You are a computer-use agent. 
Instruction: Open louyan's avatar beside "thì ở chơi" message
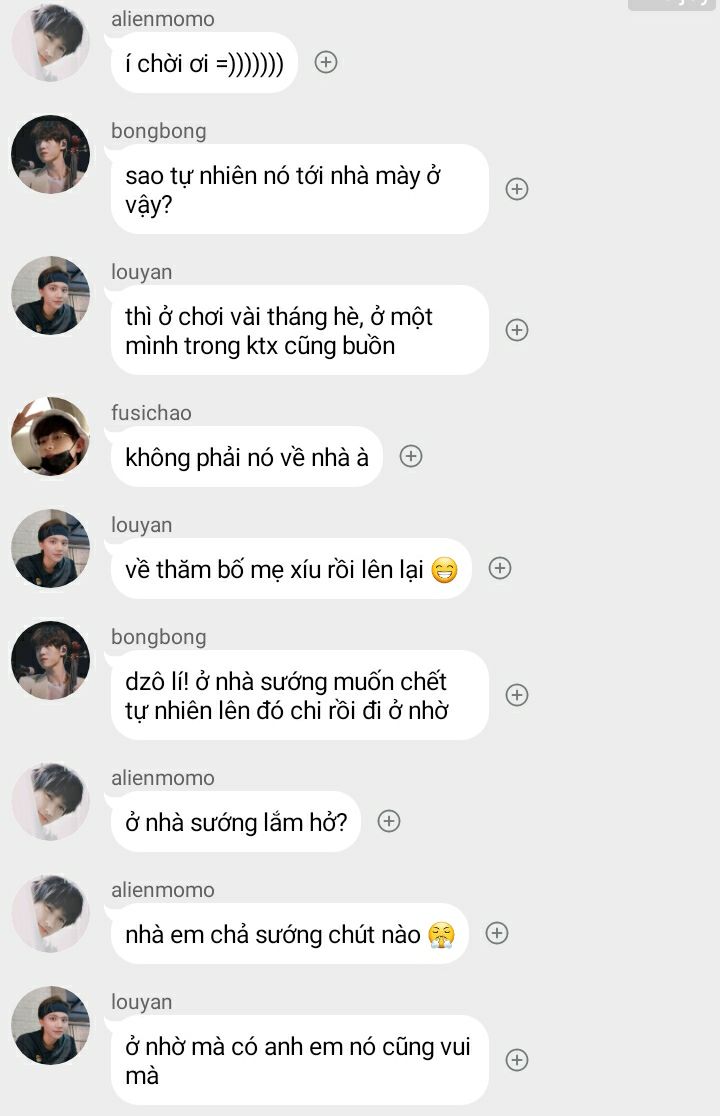(x=50, y=295)
